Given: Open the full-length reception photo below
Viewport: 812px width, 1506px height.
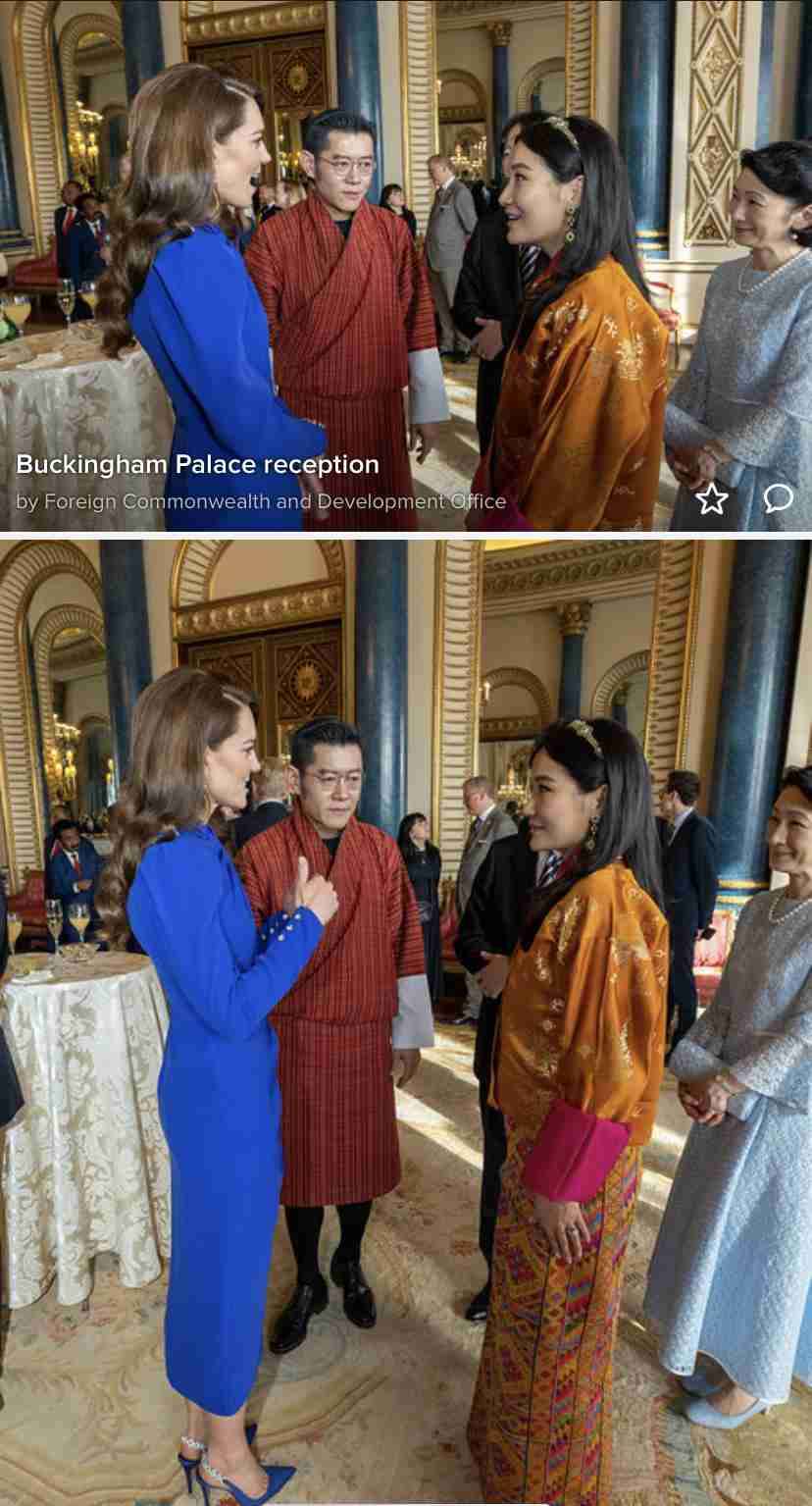Looking at the screenshot, I should click(x=406, y=1020).
